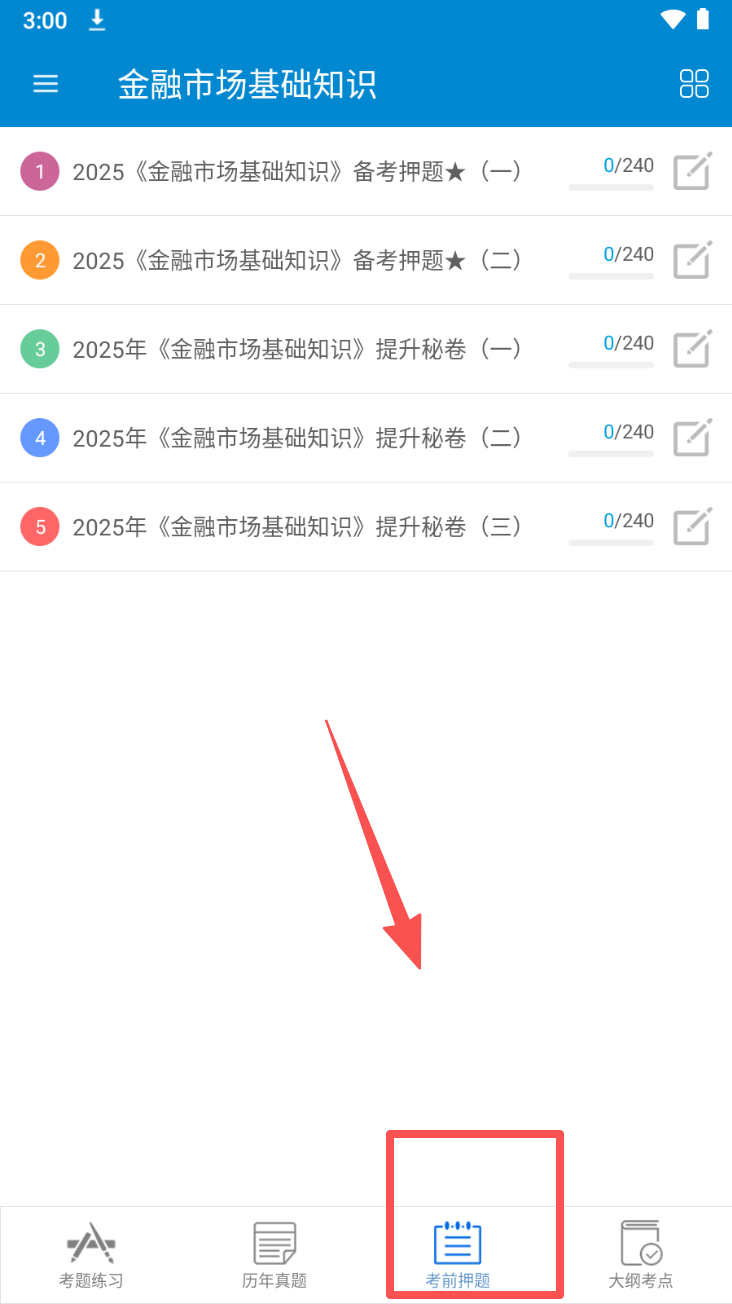The height and width of the screenshot is (1304, 732).
Task: Tap the edit icon for 提升秘卷（二）
Action: click(x=692, y=437)
